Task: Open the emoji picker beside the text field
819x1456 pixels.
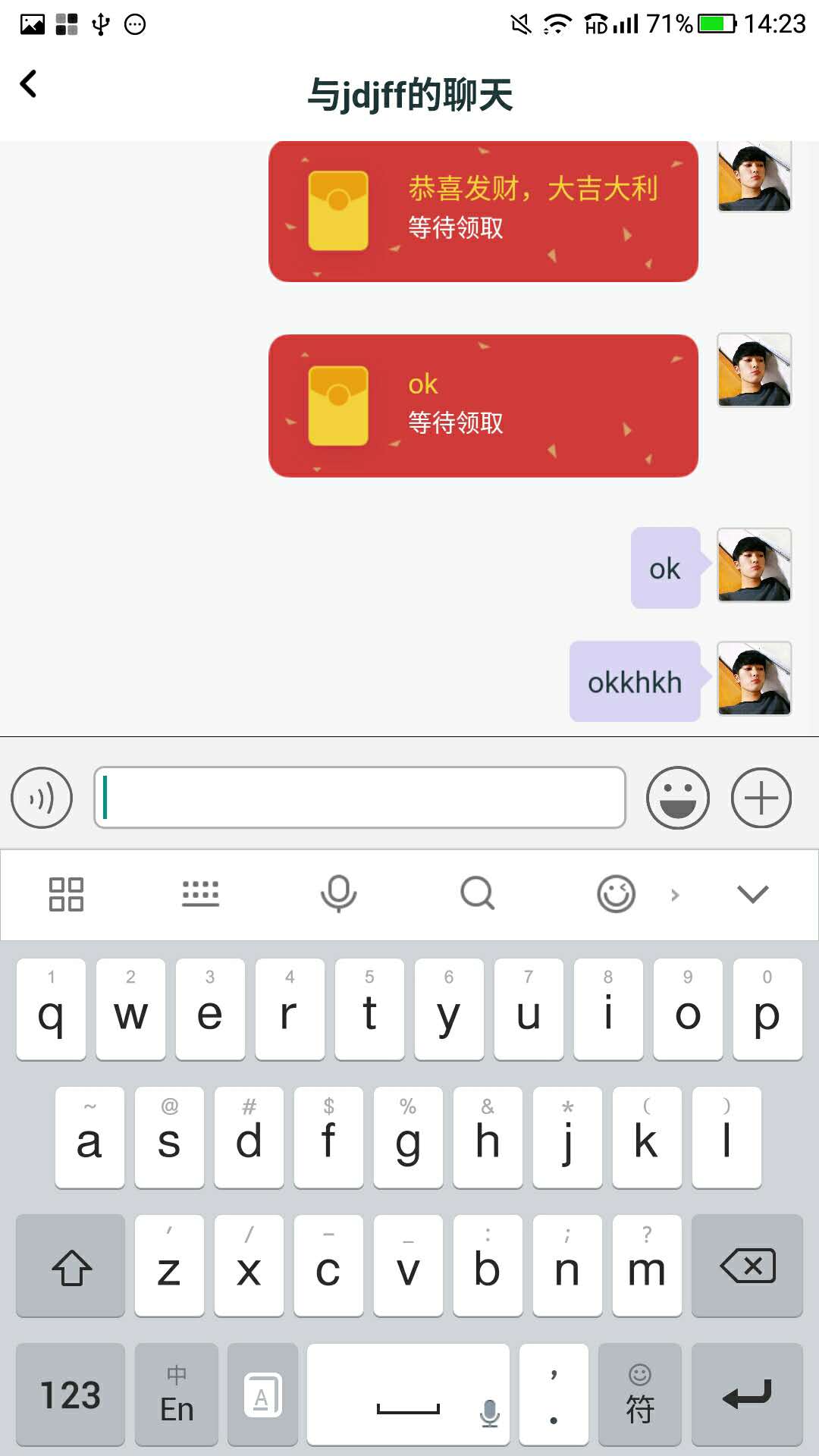Action: point(677,798)
